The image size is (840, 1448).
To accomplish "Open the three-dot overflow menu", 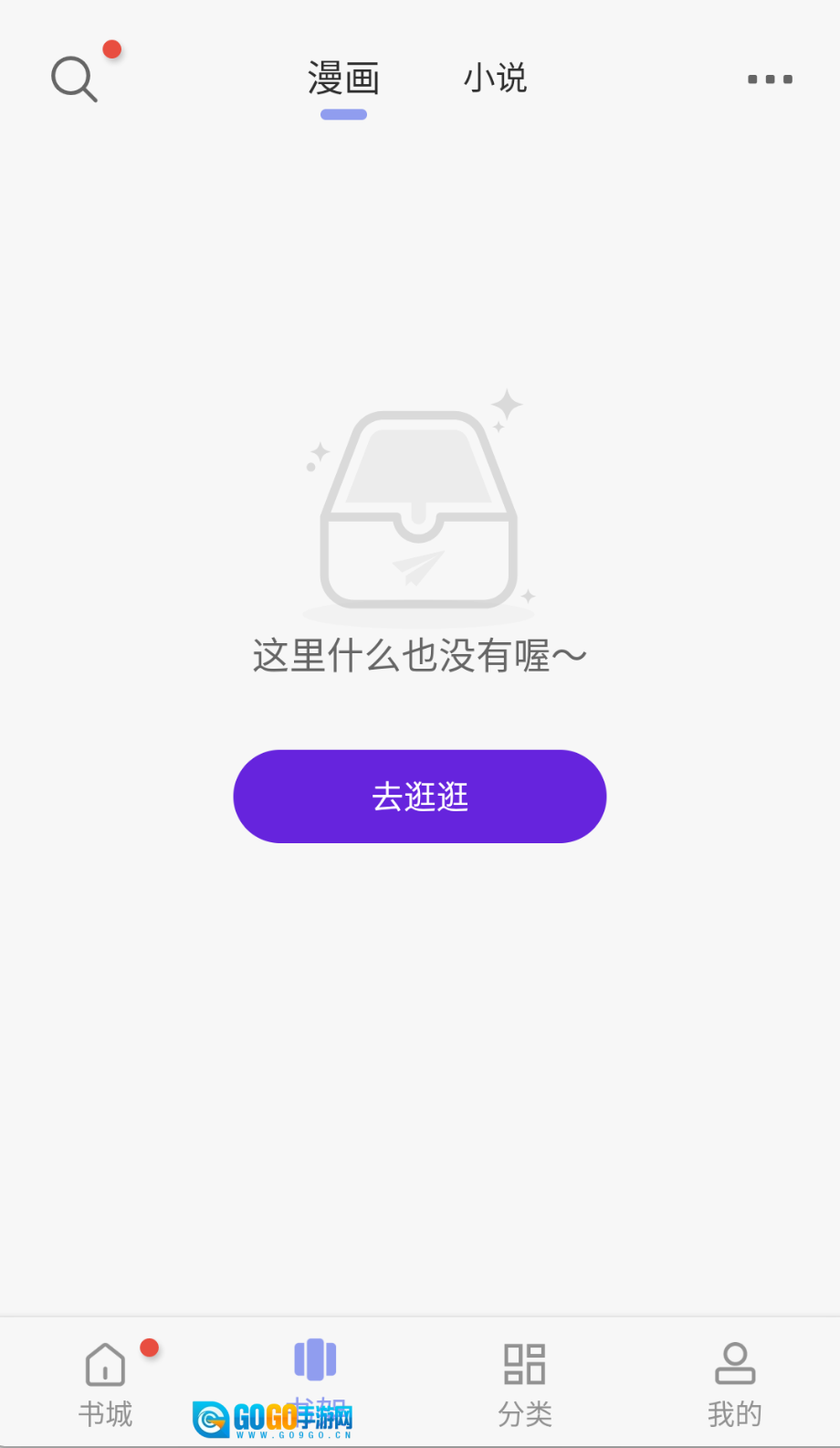I will [770, 79].
